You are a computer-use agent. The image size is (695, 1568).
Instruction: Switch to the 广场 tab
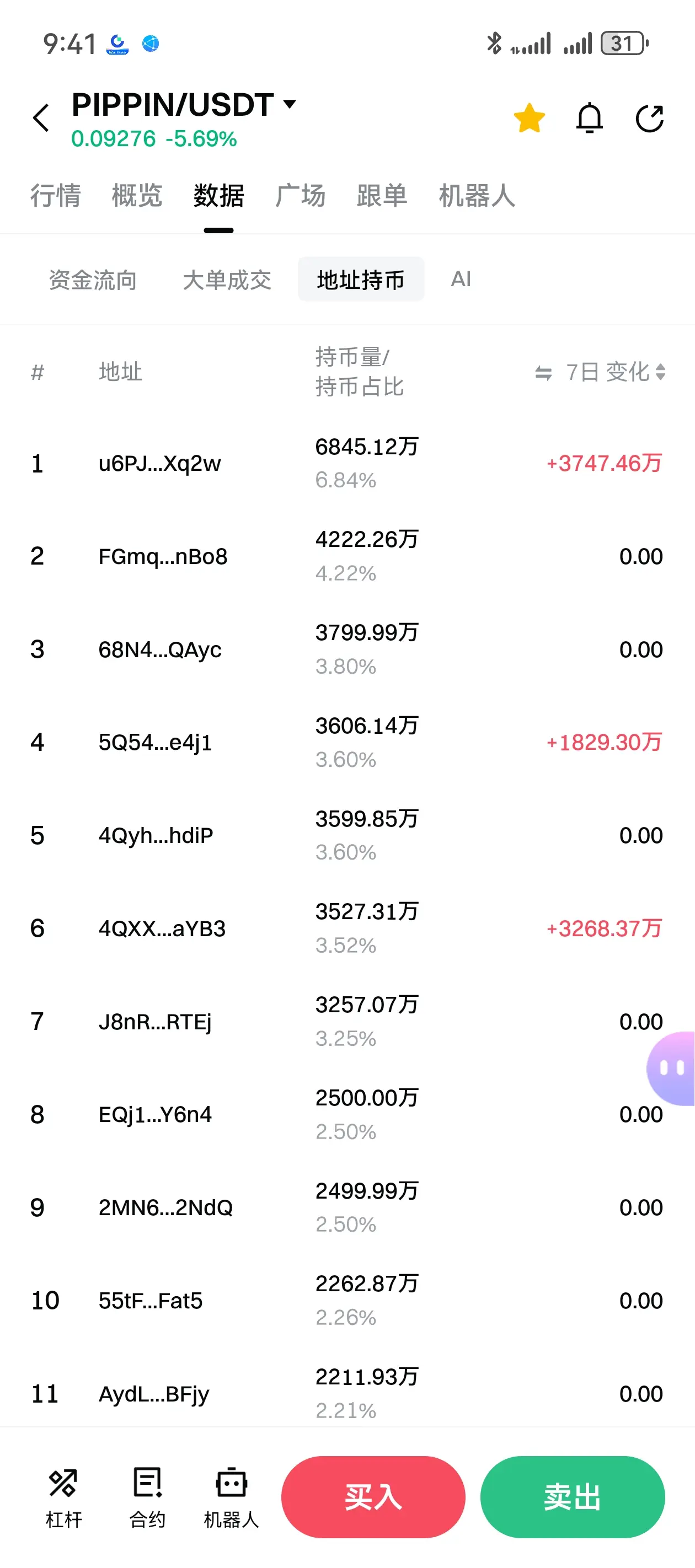click(x=300, y=195)
